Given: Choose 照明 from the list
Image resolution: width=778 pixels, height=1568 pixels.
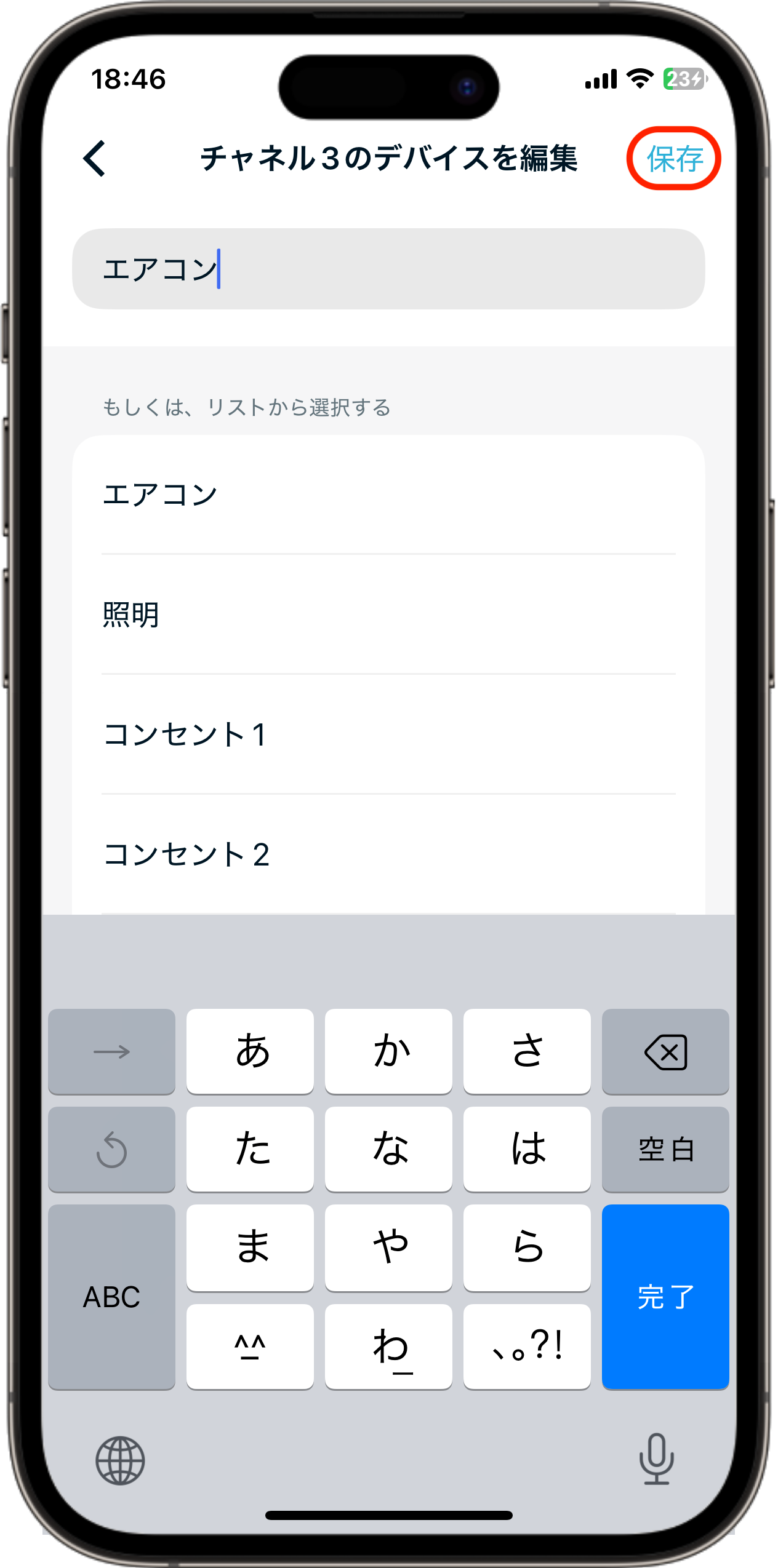Looking at the screenshot, I should (x=388, y=615).
